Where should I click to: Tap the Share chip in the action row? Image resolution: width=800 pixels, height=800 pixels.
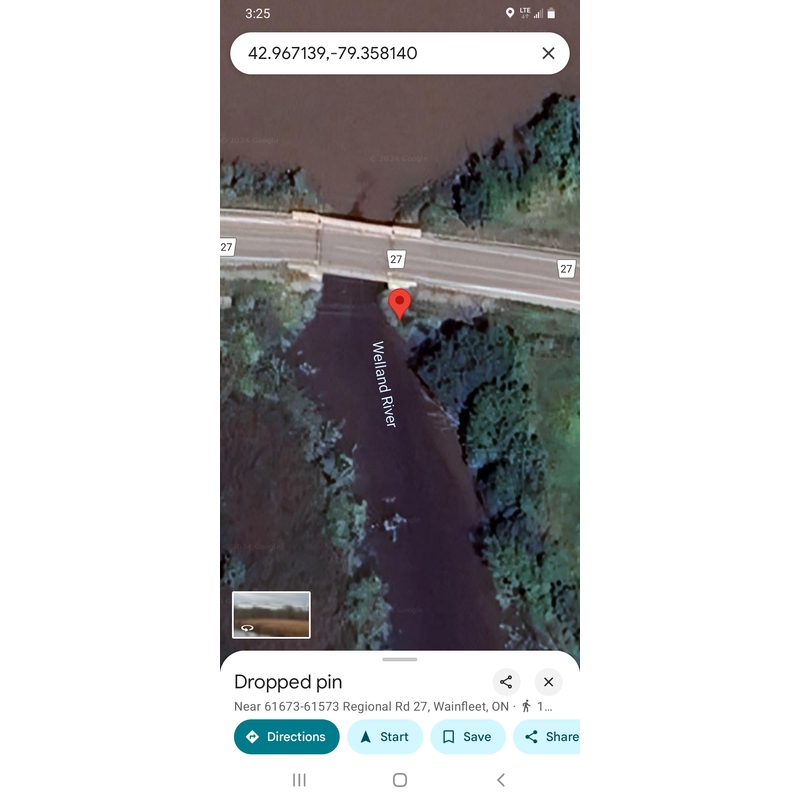(x=550, y=737)
